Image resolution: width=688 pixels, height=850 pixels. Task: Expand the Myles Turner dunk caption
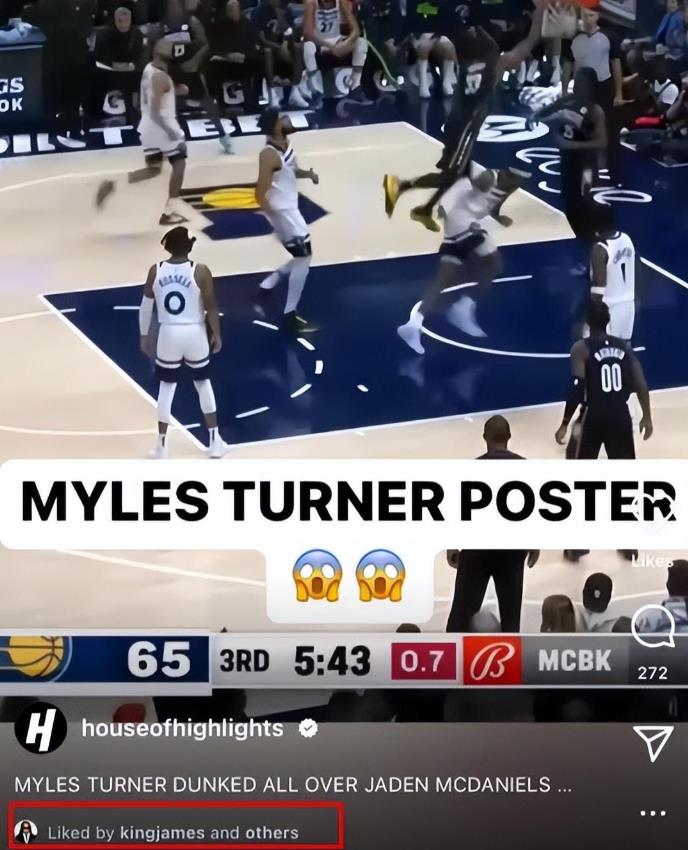tap(564, 784)
